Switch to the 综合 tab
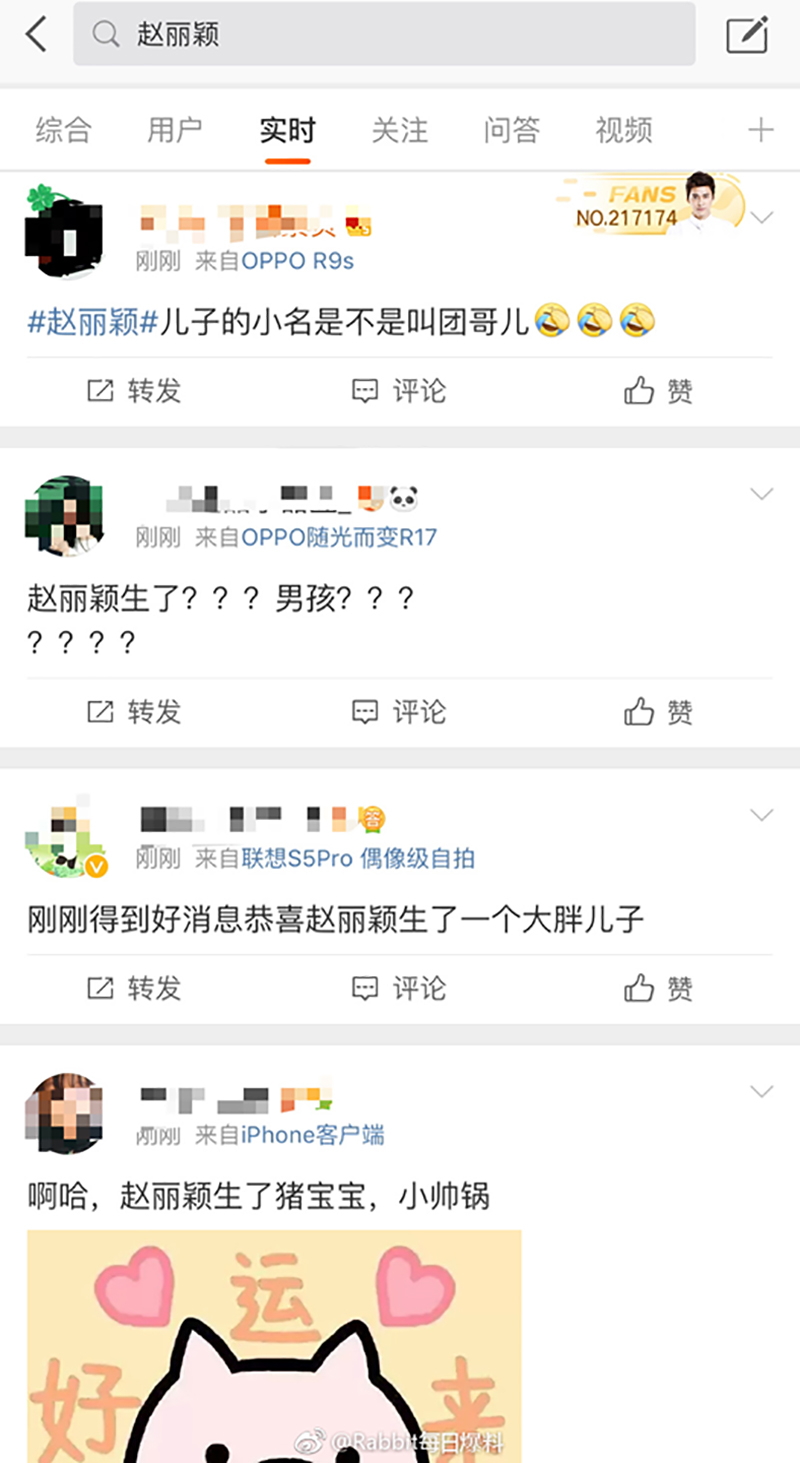The width and height of the screenshot is (800, 1463). [63, 130]
